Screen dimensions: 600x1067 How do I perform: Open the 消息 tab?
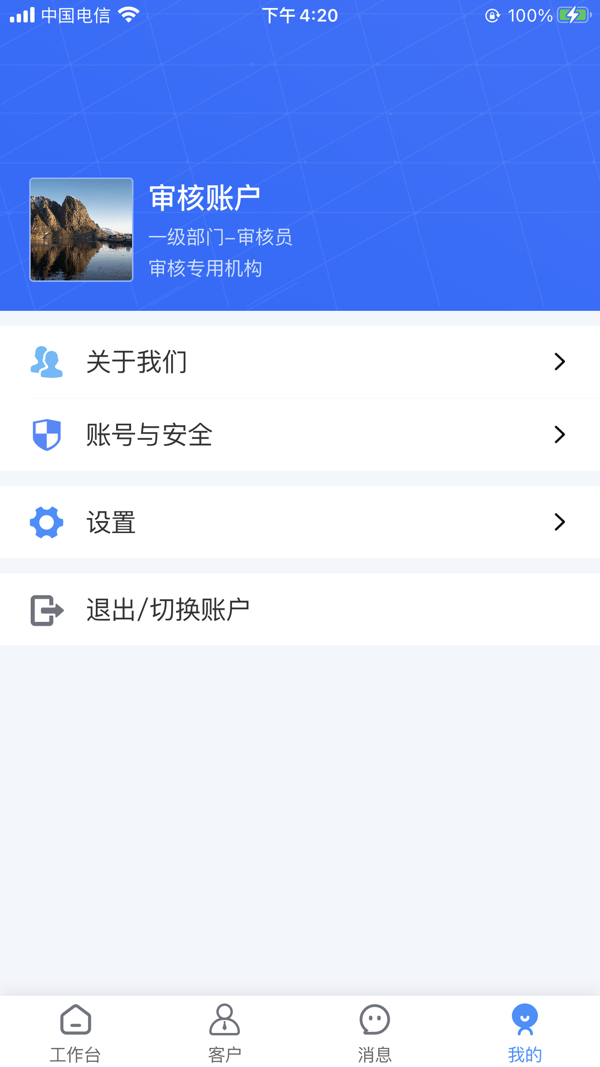coord(375,1033)
